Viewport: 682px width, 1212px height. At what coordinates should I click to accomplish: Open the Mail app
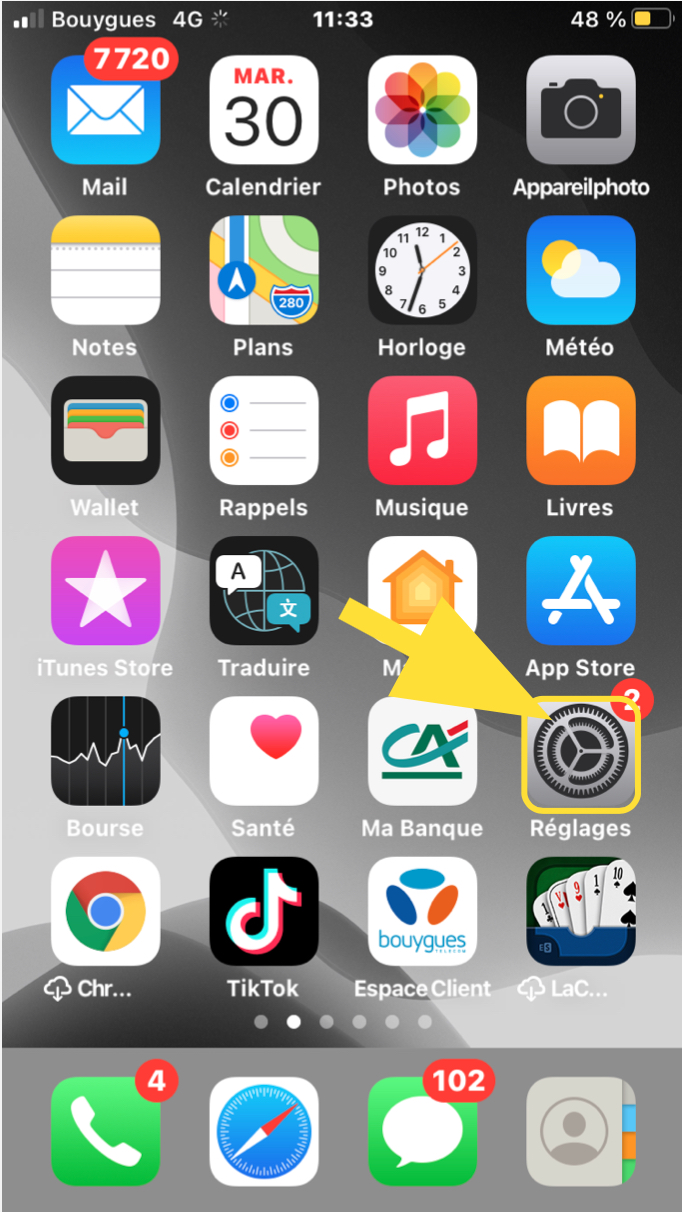105,110
